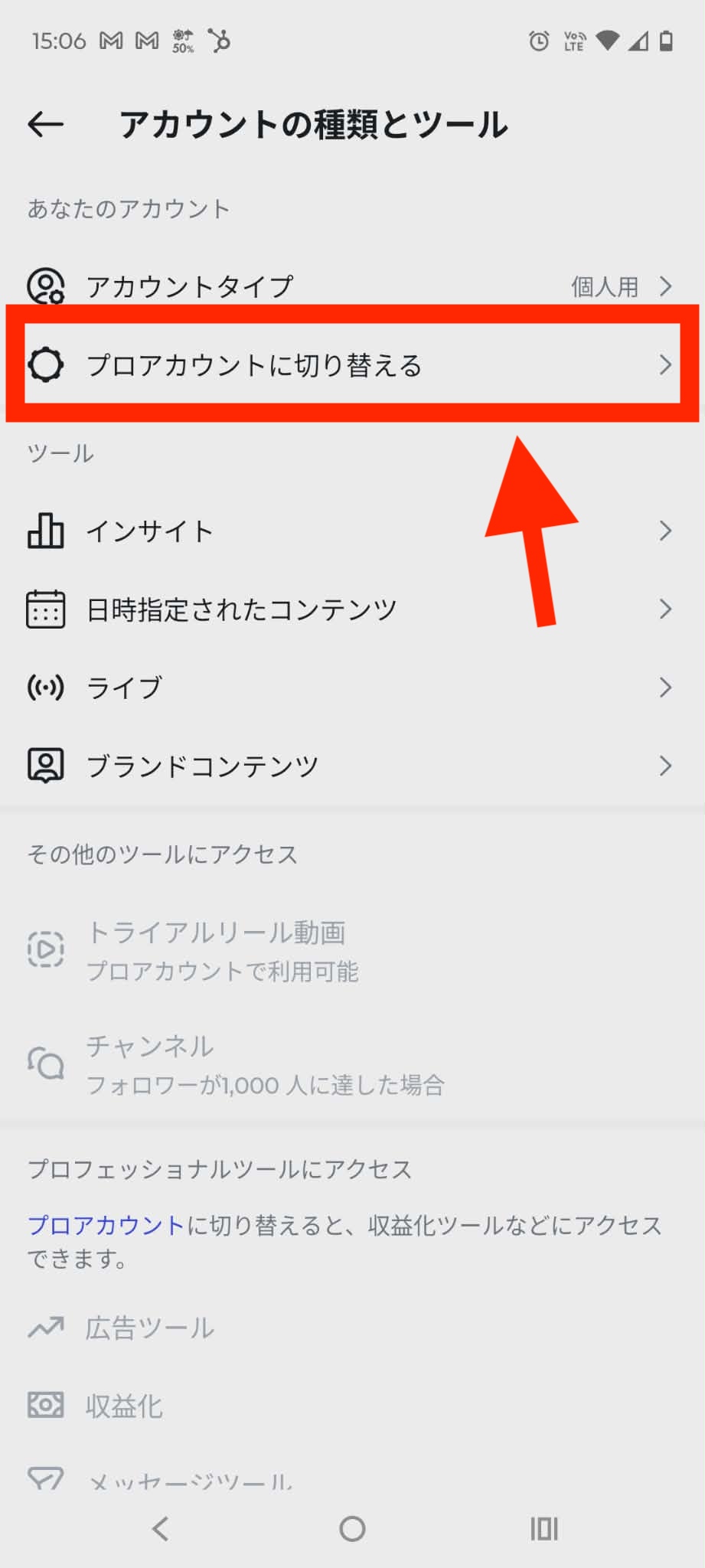The height and width of the screenshot is (1568, 705).
Task: Select プロアカウントに切り替える
Action: [352, 365]
